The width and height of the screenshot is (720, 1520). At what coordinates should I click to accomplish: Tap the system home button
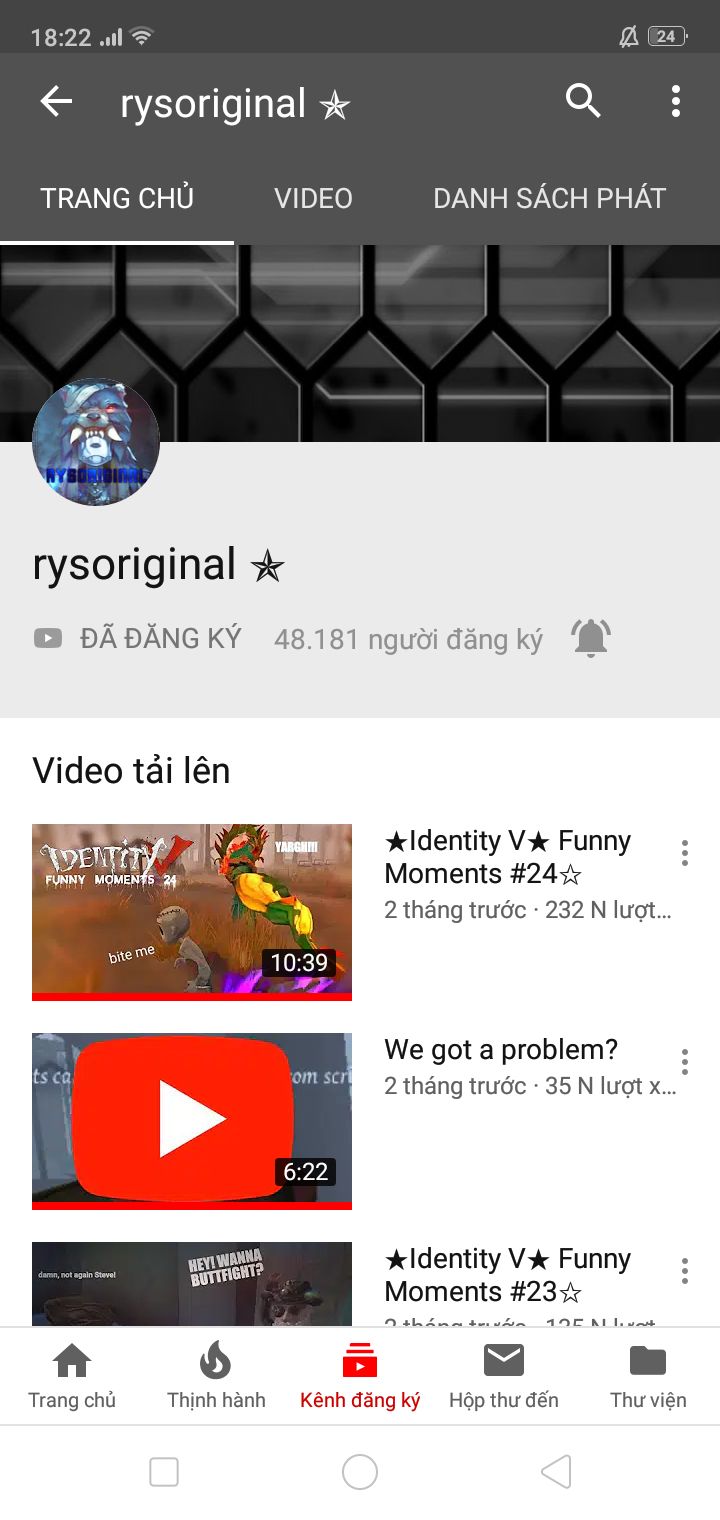click(360, 1472)
